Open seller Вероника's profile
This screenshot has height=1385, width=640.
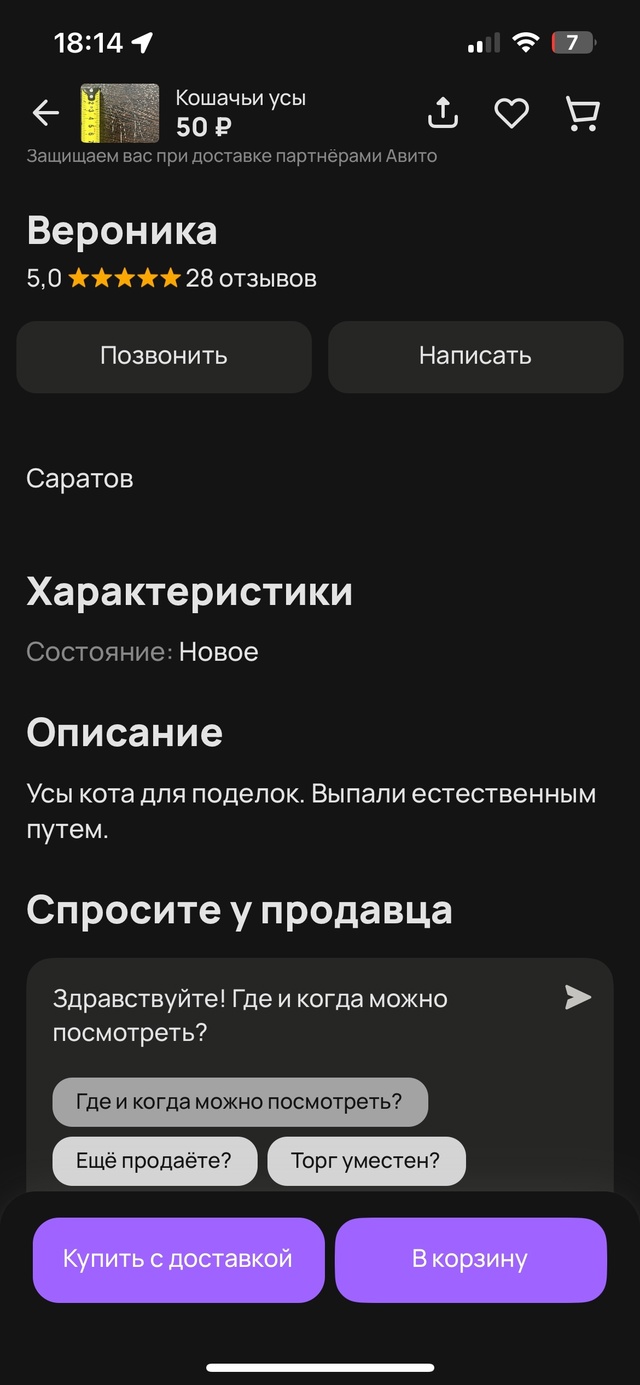[x=122, y=231]
